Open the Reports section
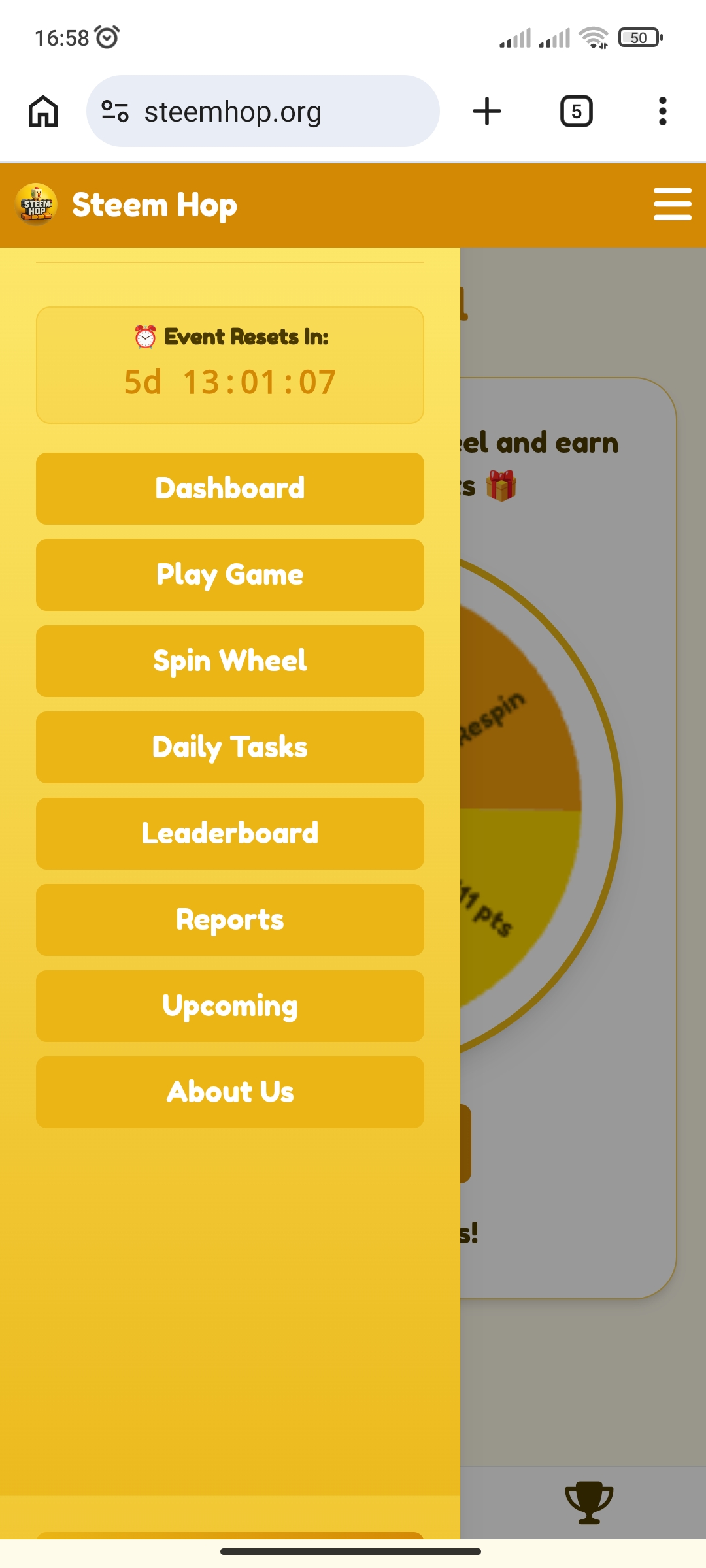Viewport: 706px width, 1568px height. pyautogui.click(x=230, y=920)
